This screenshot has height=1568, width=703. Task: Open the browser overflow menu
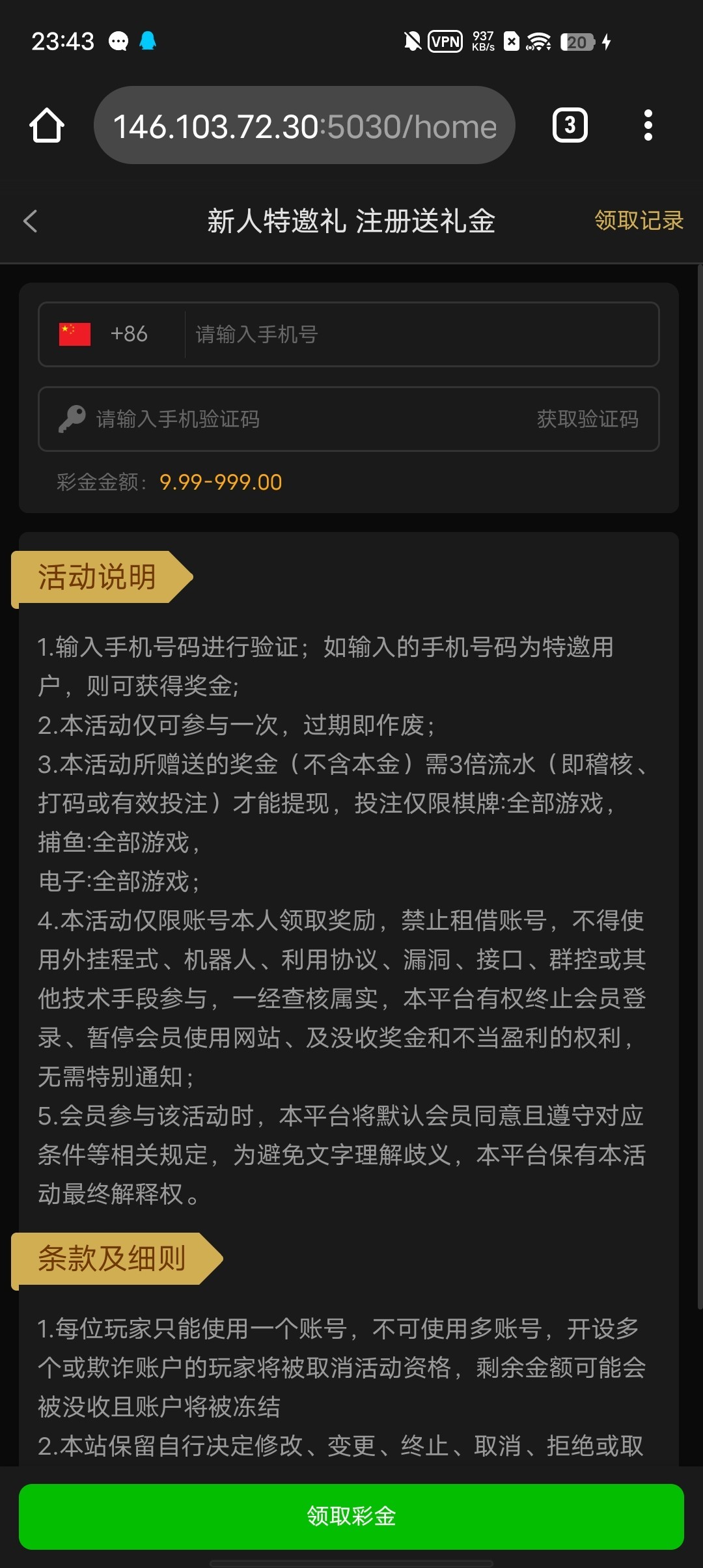point(648,125)
